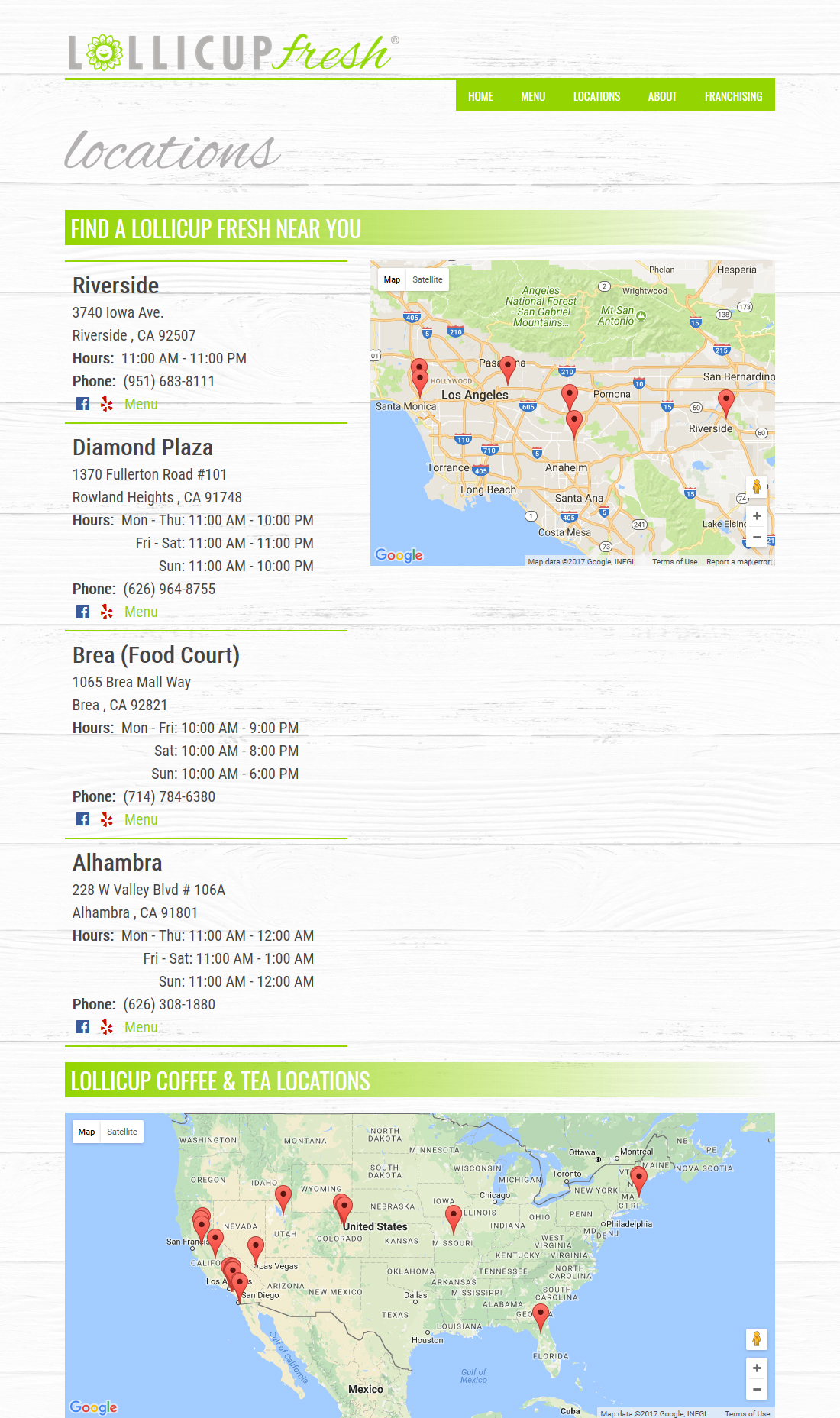This screenshot has height=1418, width=840.
Task: View the Alhambra Menu link
Action: 141,1027
